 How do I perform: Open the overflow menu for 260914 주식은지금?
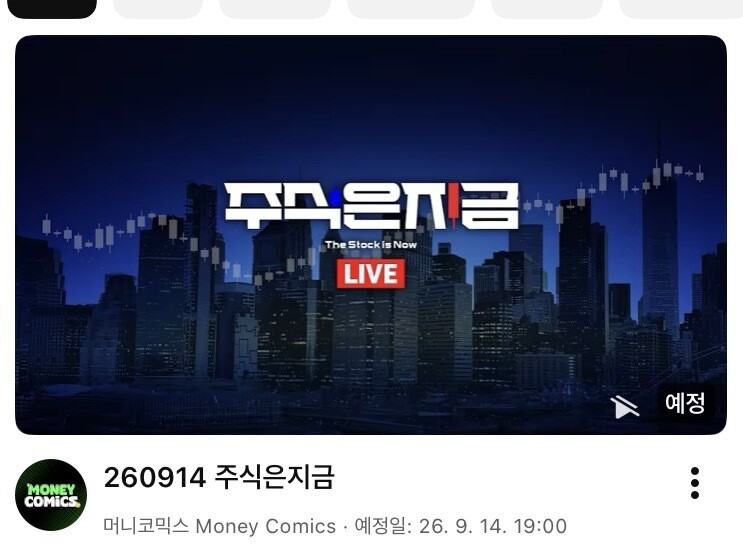[695, 483]
